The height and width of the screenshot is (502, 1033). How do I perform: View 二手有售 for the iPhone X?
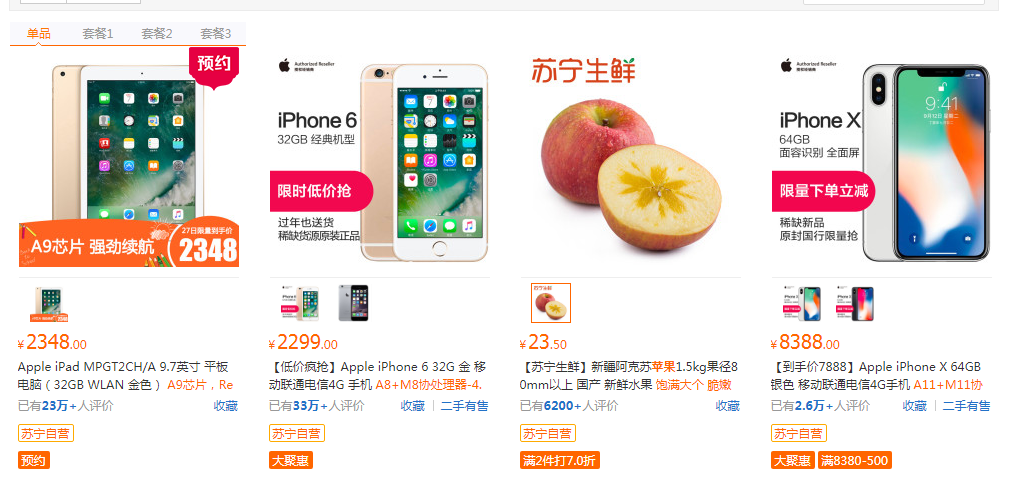(x=967, y=406)
